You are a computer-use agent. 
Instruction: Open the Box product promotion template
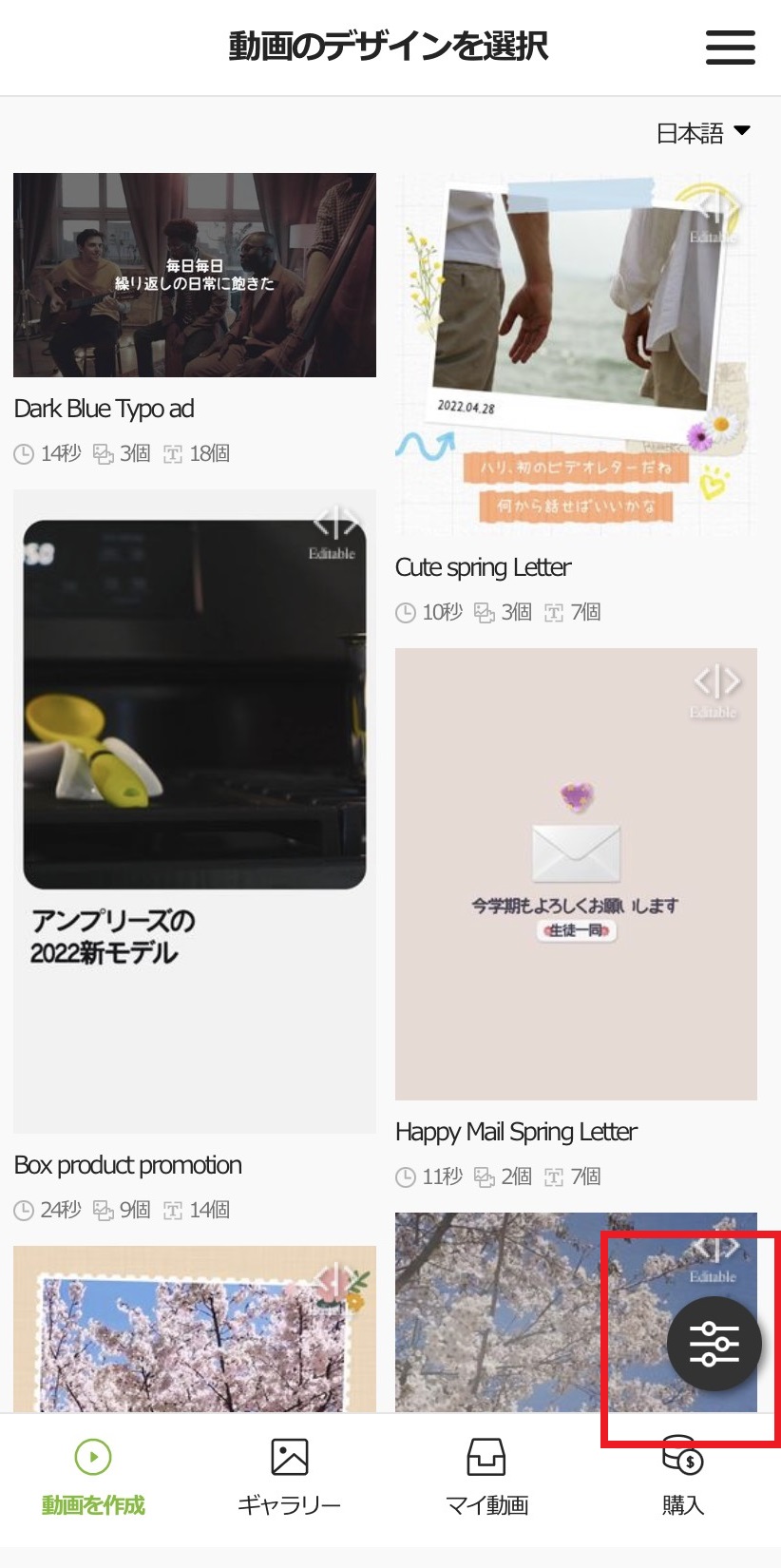tap(194, 810)
